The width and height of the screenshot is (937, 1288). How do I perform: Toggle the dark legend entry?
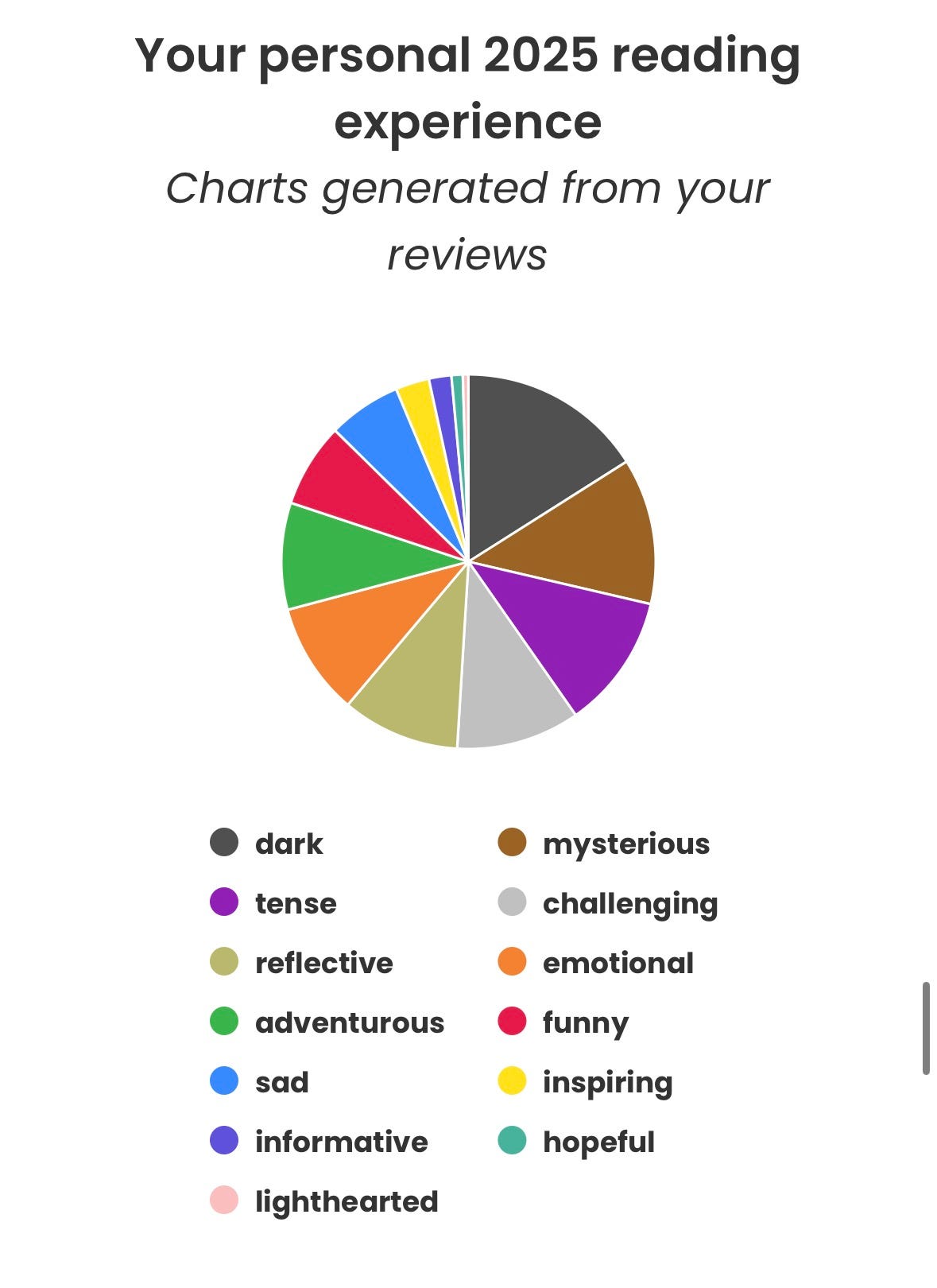point(266,843)
